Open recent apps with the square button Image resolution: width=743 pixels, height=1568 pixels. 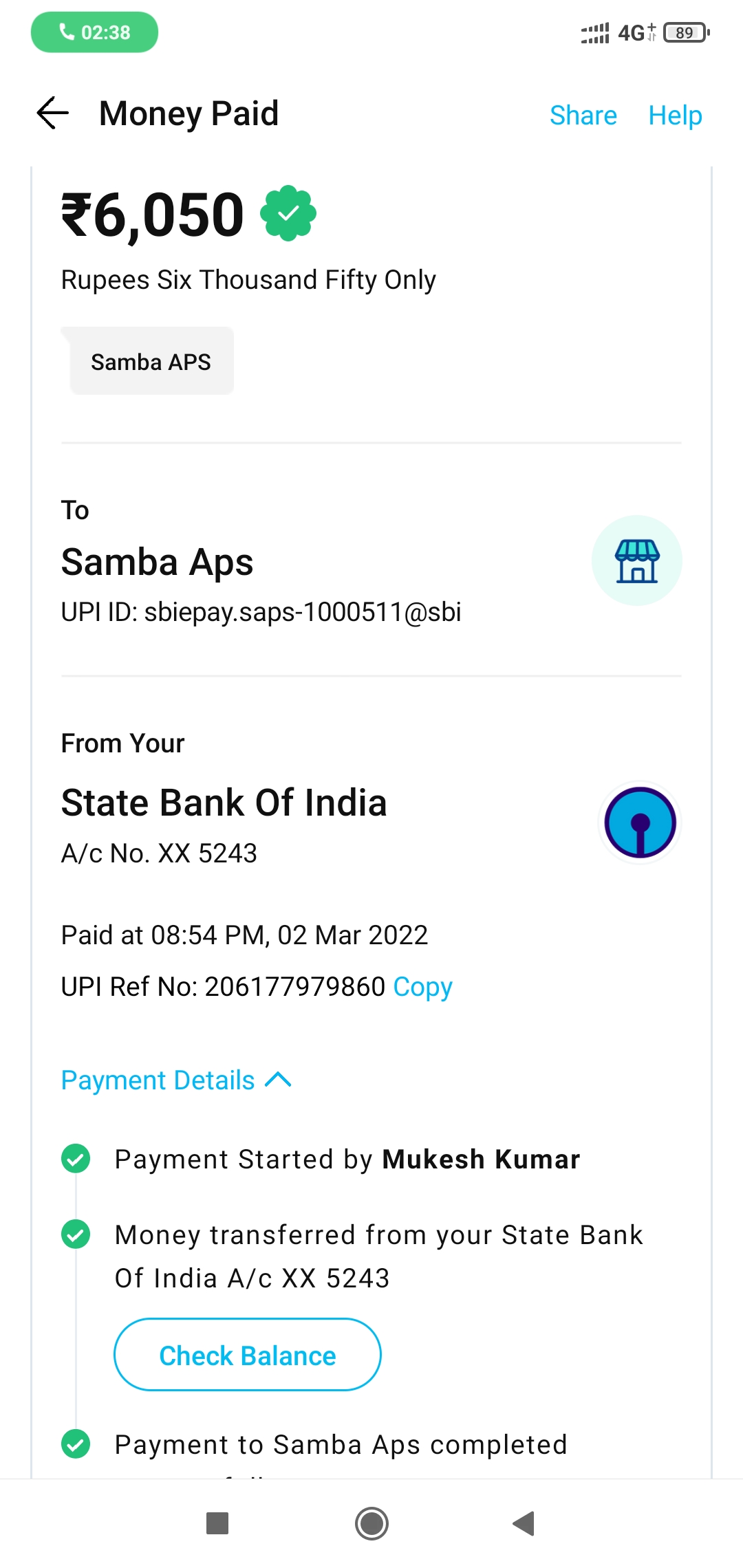[x=217, y=1523]
